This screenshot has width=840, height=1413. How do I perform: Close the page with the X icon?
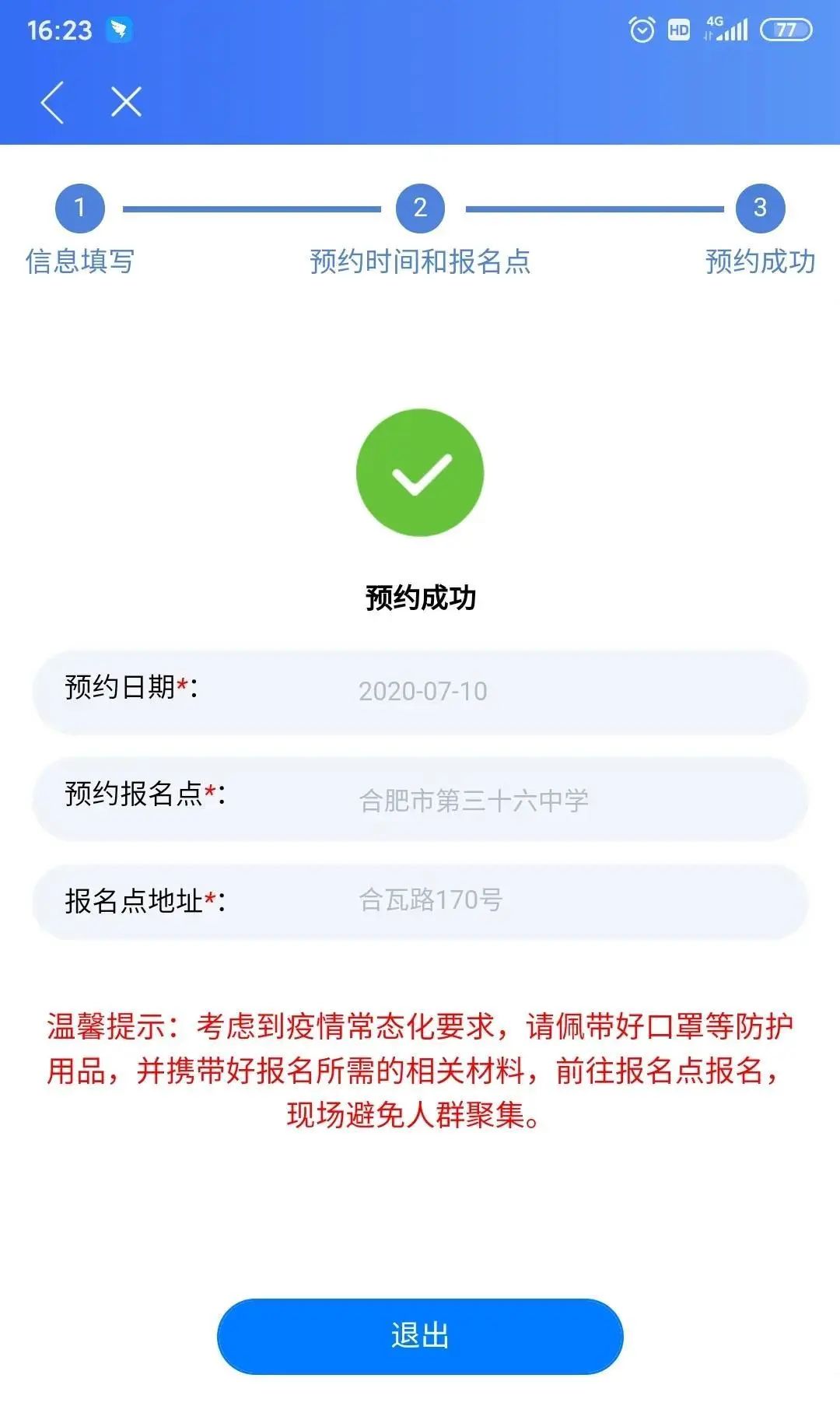[126, 102]
